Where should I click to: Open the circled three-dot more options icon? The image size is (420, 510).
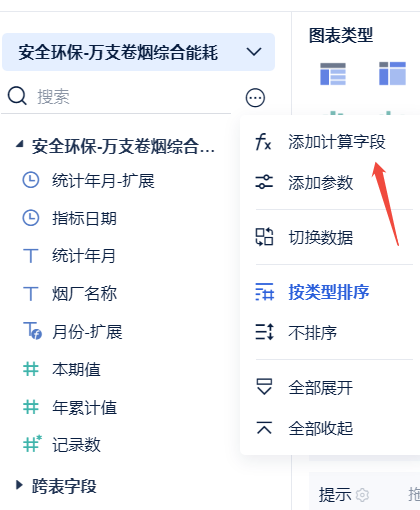point(255,98)
